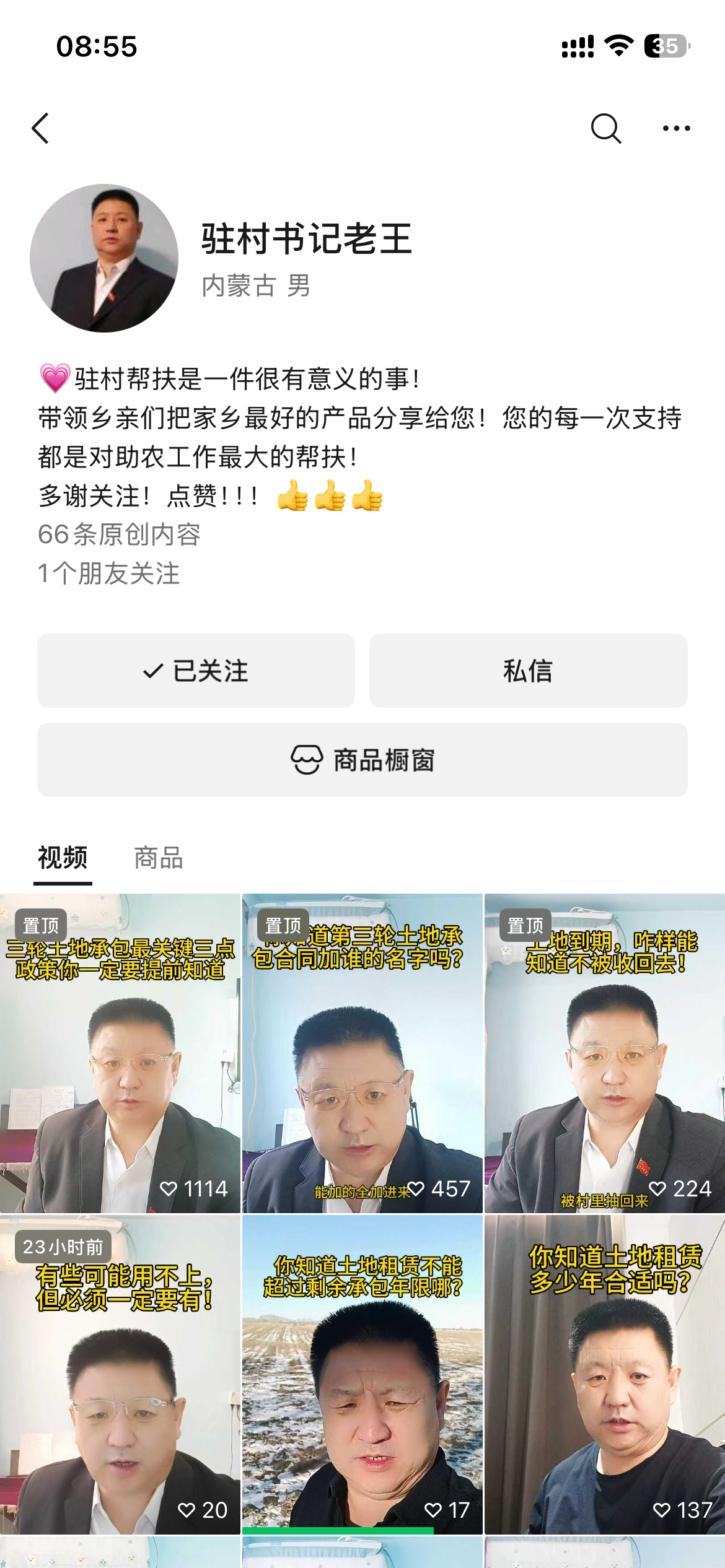Screen dimensions: 725x1568
Task: View the profile avatar photo
Action: [x=104, y=258]
